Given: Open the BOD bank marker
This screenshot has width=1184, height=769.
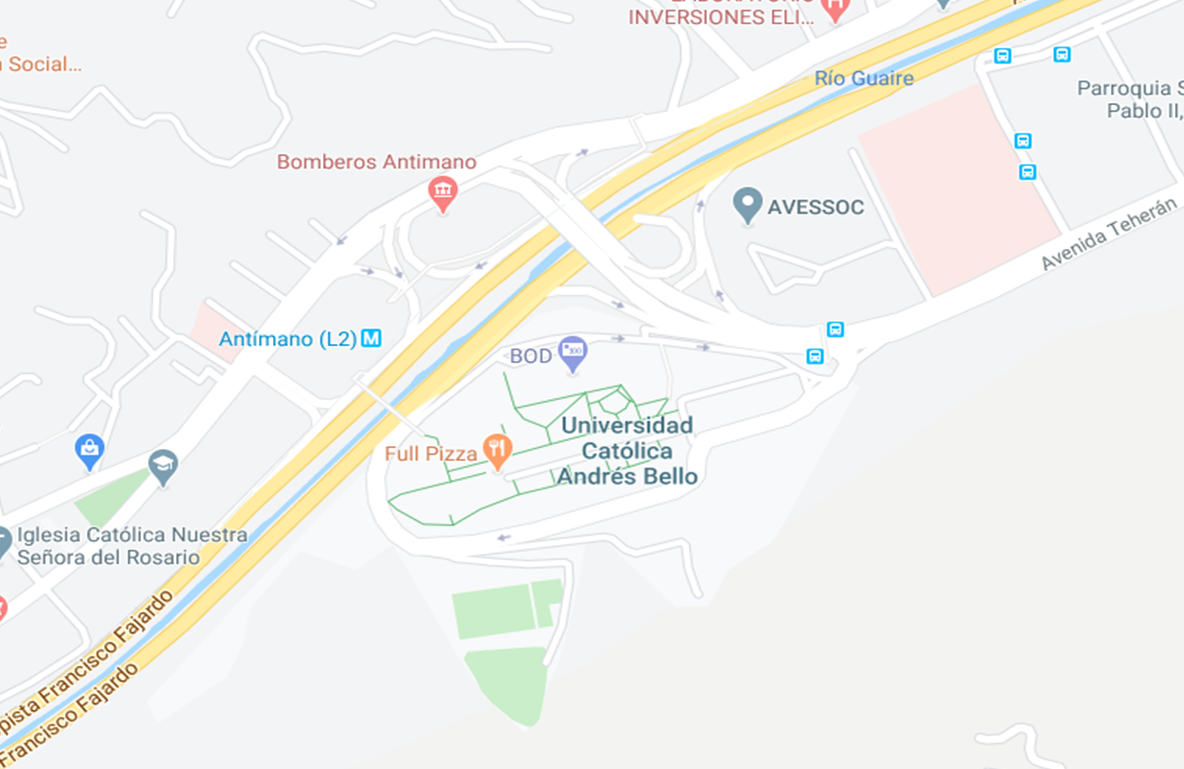Looking at the screenshot, I should click(x=573, y=351).
